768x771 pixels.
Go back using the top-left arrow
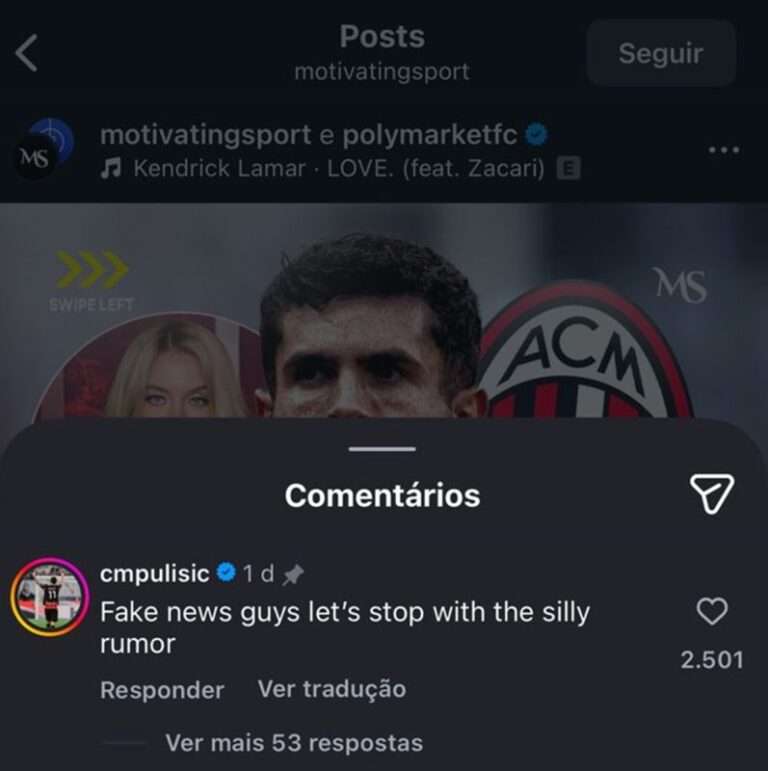tap(27, 52)
